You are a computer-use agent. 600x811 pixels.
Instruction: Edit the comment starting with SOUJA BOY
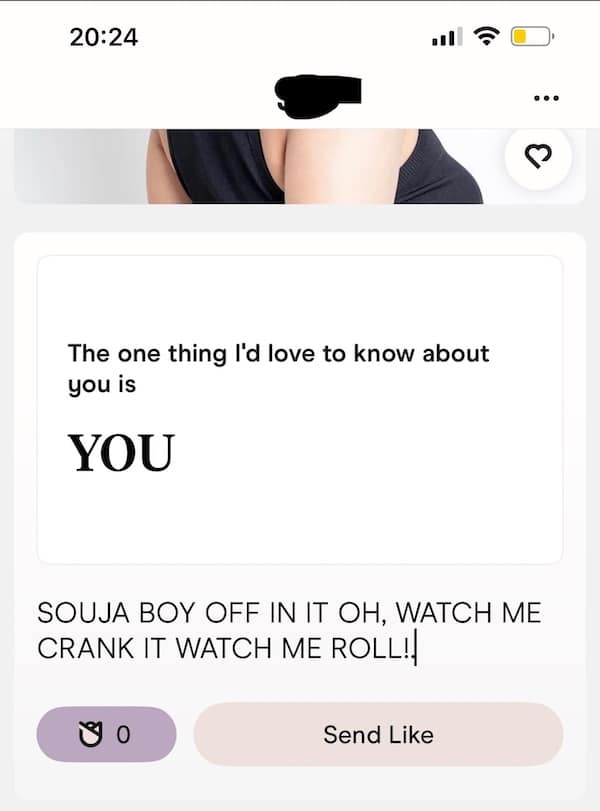coord(288,630)
